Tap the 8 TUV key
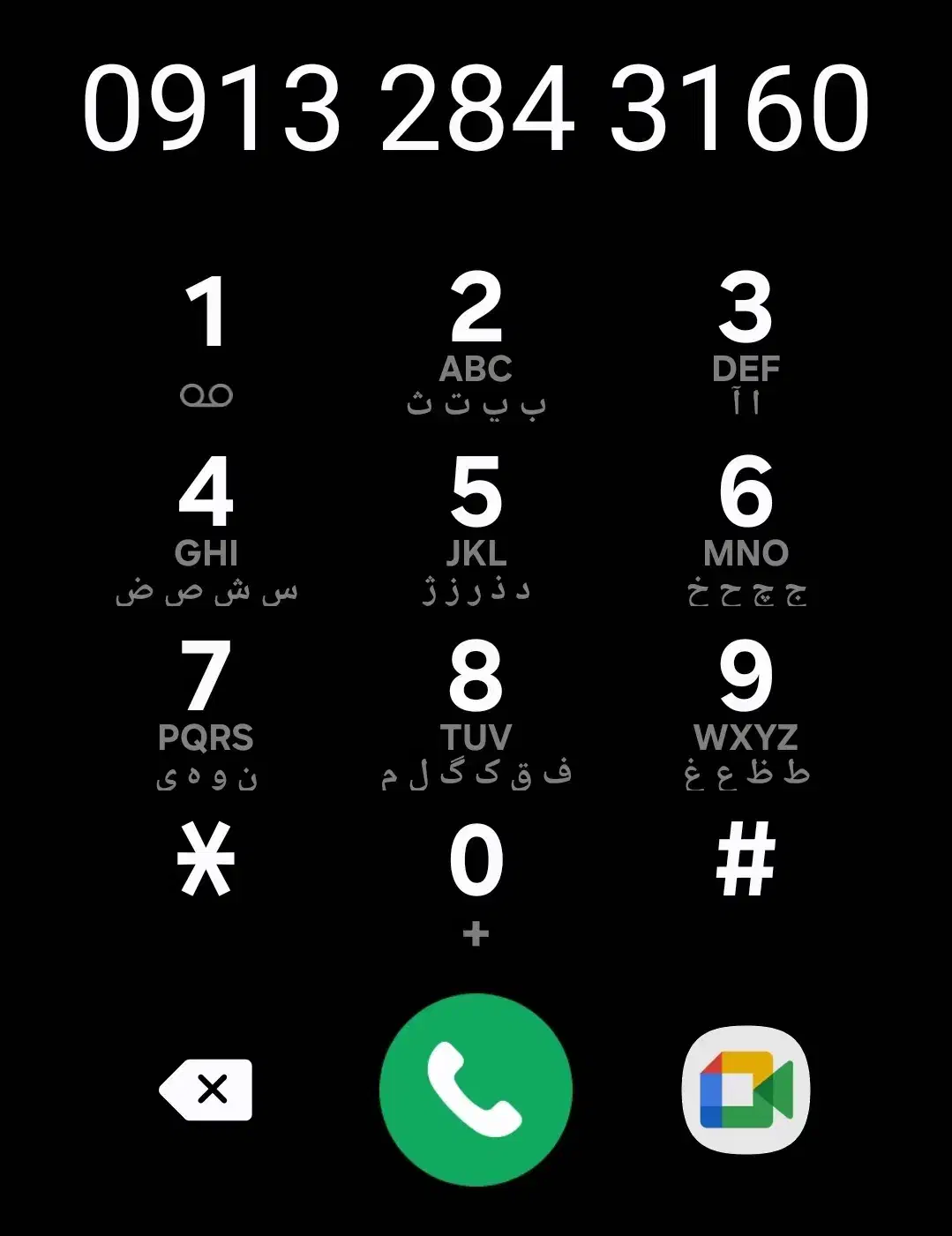 [476, 710]
